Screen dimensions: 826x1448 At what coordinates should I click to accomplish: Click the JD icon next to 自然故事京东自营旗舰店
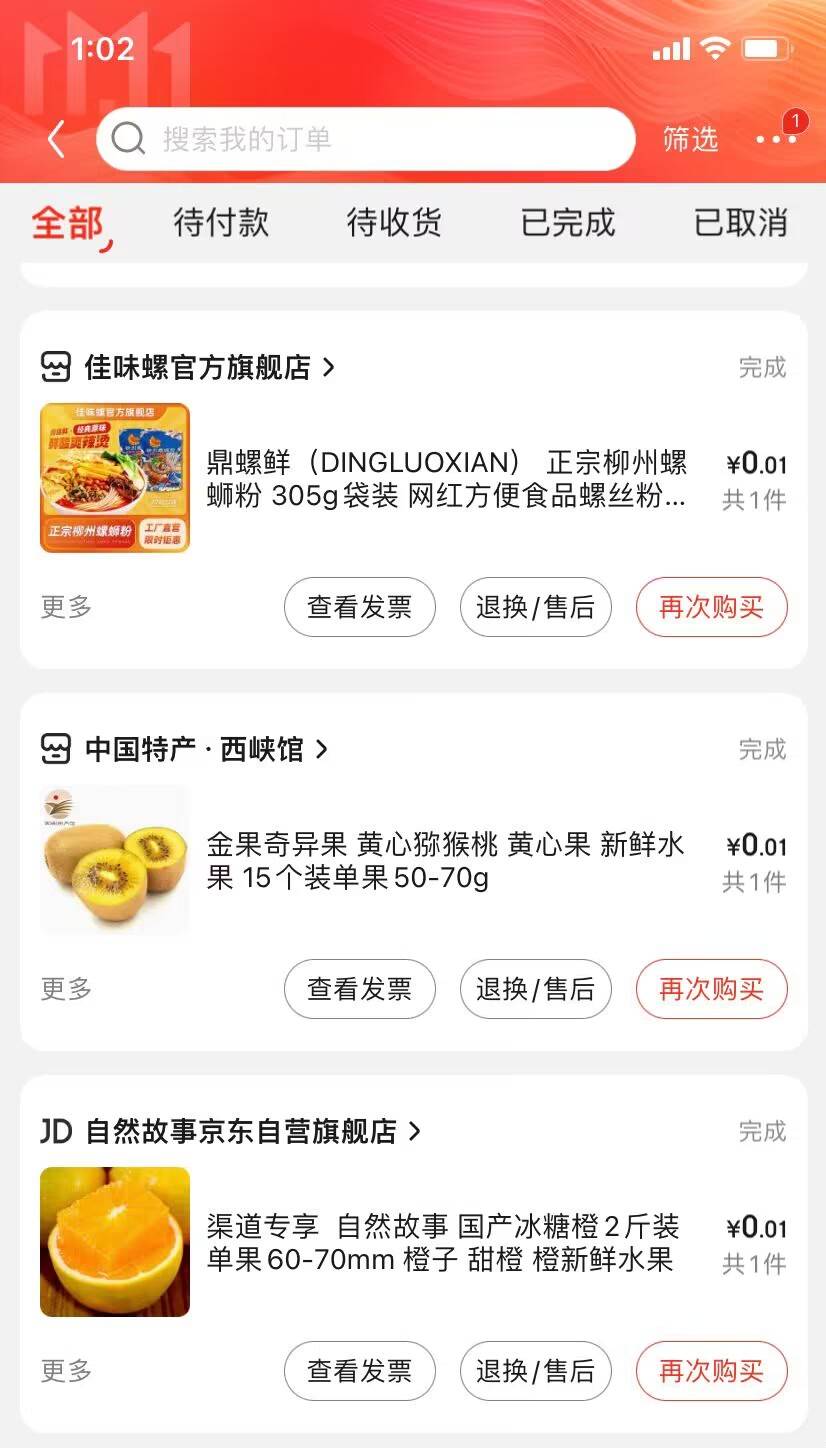click(57, 1131)
